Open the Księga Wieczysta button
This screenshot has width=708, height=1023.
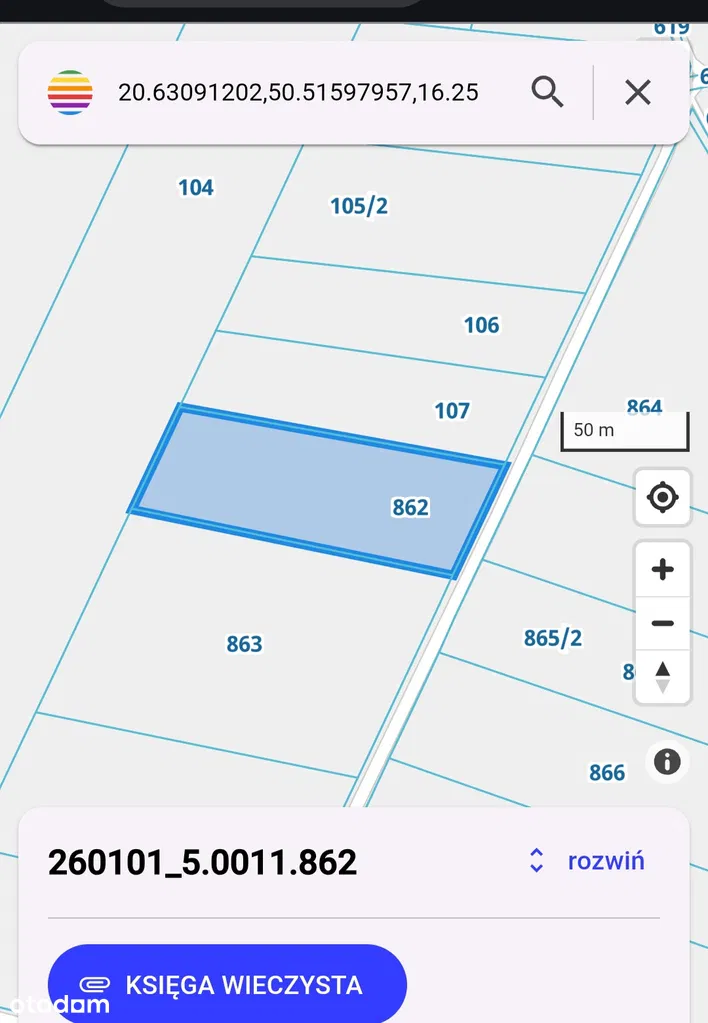[x=227, y=984]
